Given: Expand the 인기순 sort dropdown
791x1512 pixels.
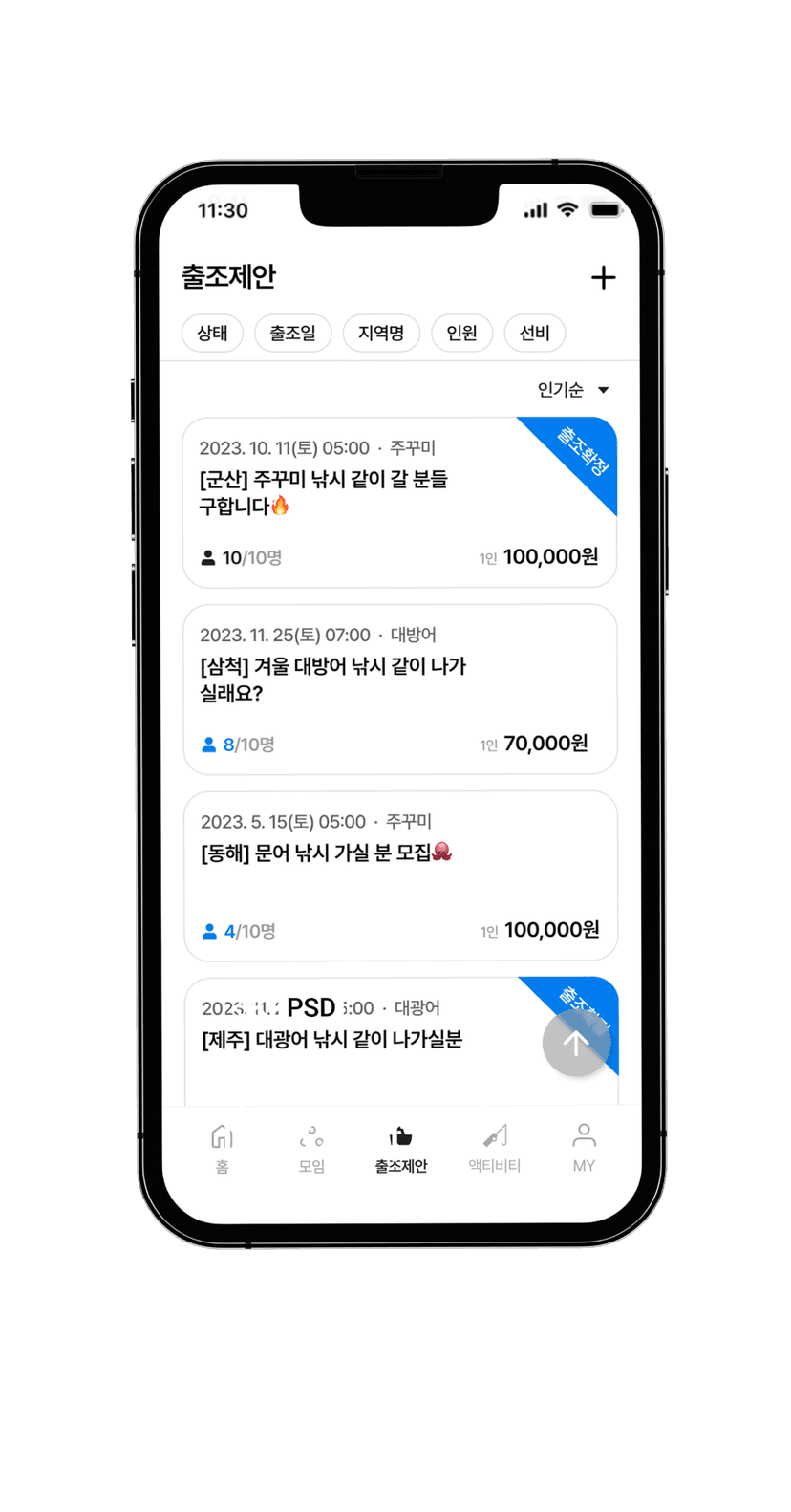Looking at the screenshot, I should [x=573, y=390].
